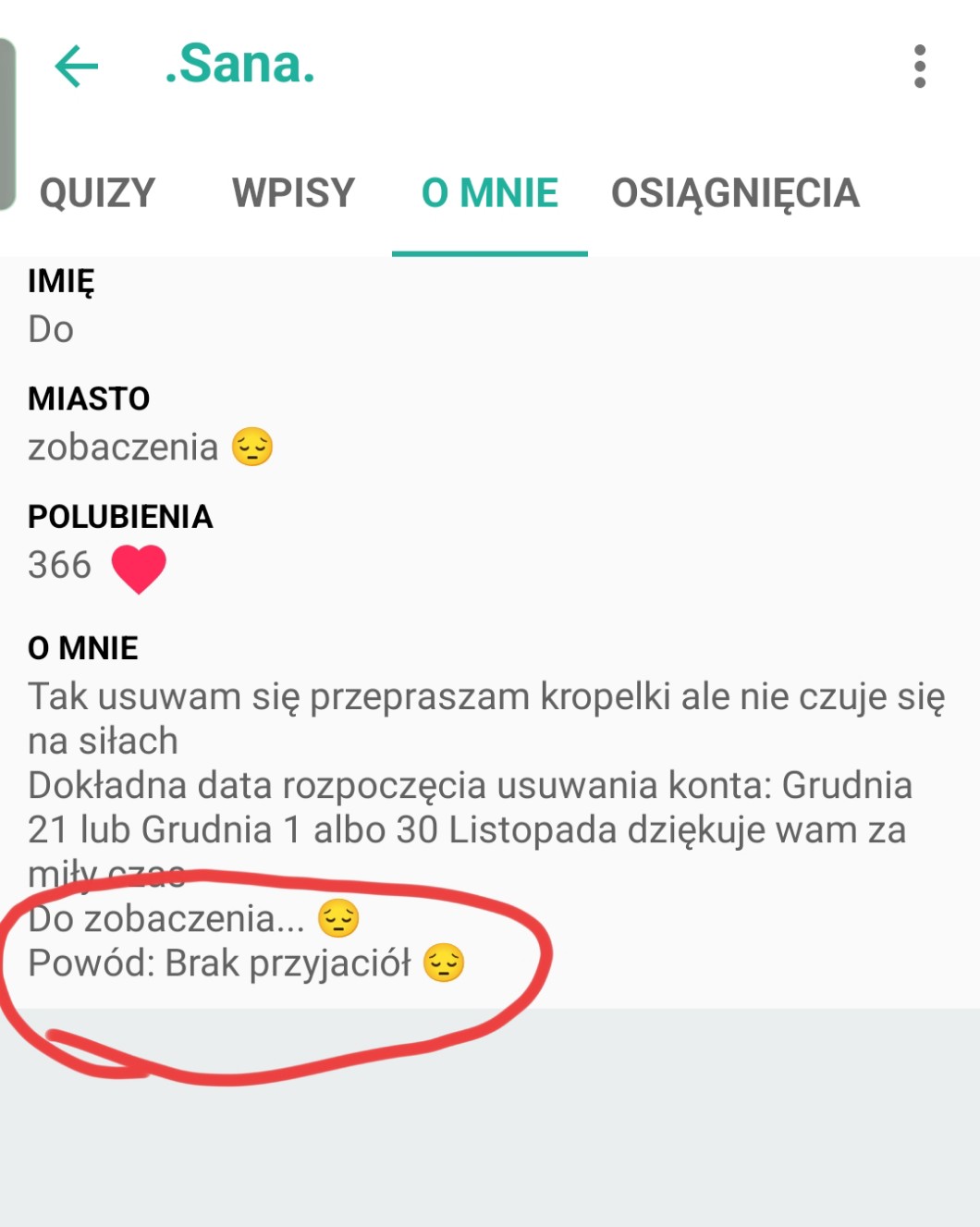Select the O MNIE tab
The height and width of the screenshot is (1227, 980).
489,193
